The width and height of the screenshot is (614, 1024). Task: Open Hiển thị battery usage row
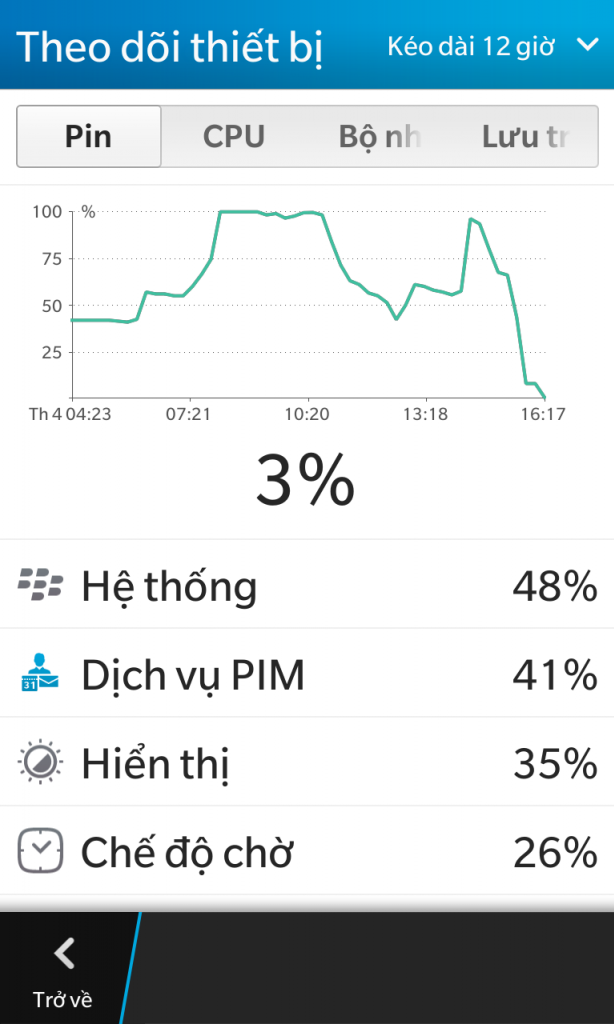click(x=307, y=763)
